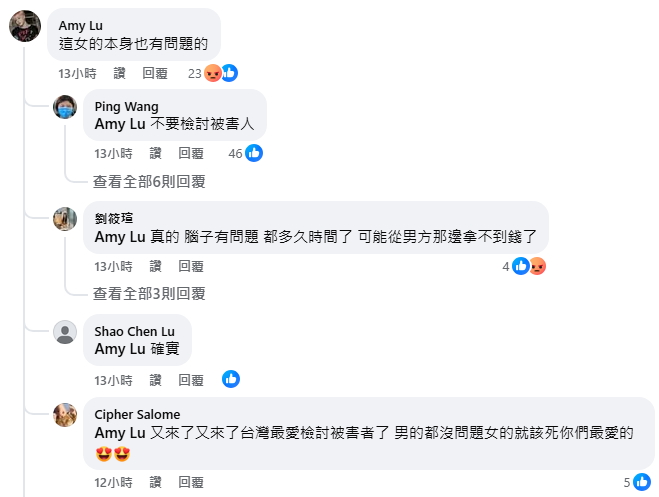659x497 pixels.
Task: View reactions on Cipher Salome's reply
Action: [x=635, y=482]
